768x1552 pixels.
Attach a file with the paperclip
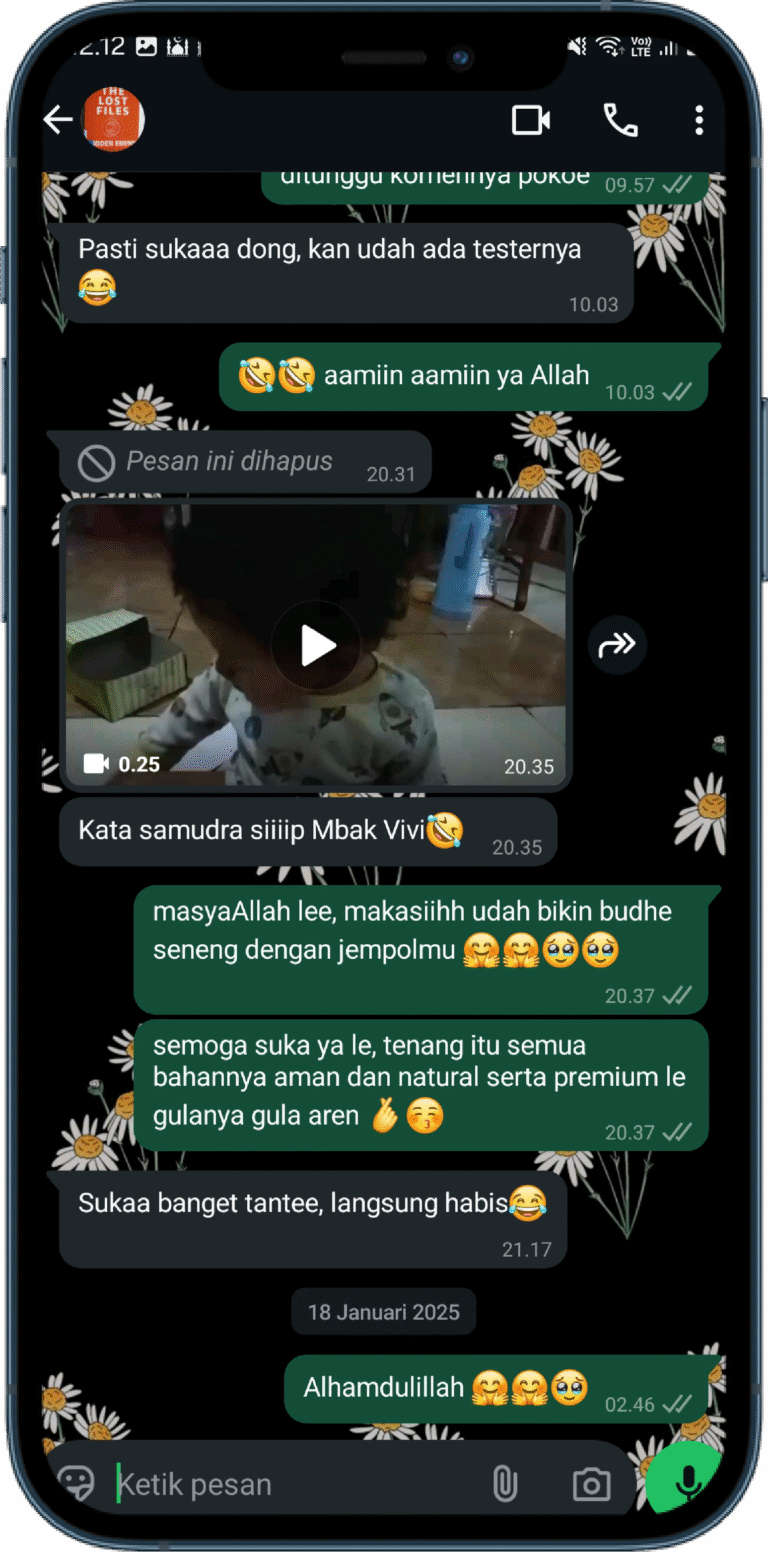pyautogui.click(x=505, y=1484)
